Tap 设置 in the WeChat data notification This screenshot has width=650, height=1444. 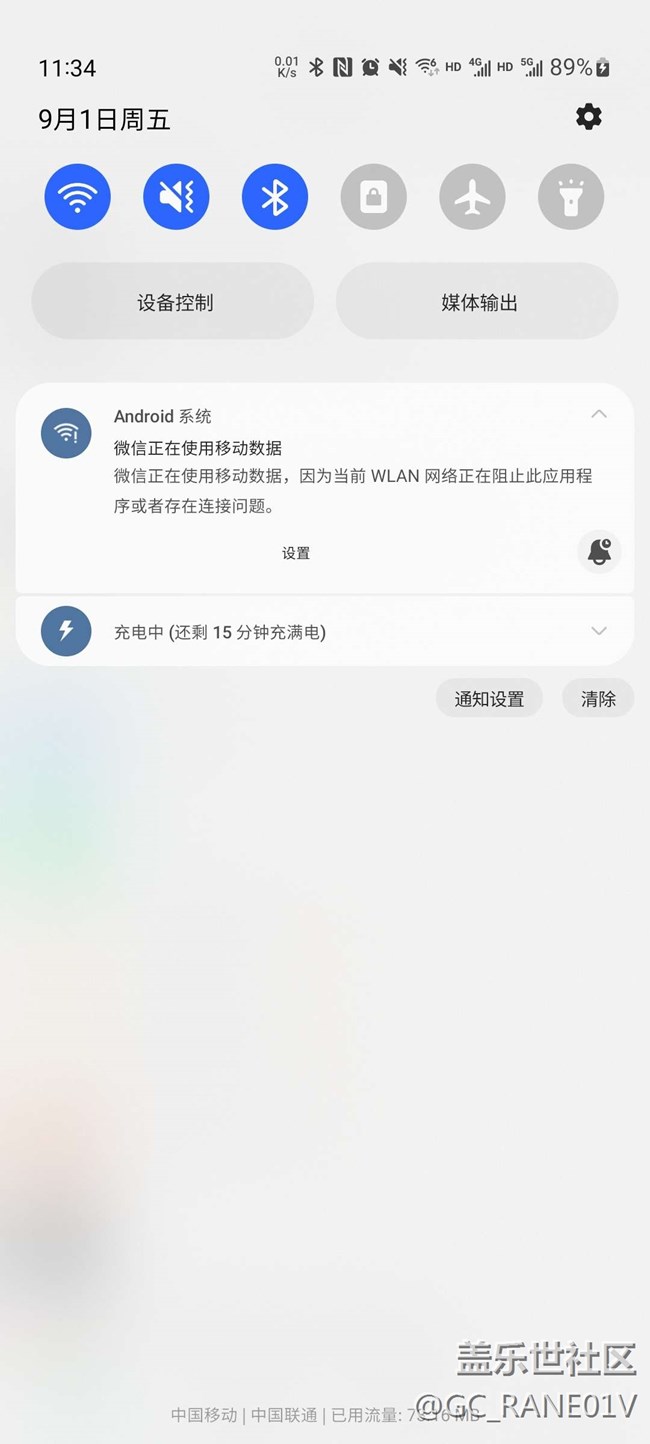296,553
